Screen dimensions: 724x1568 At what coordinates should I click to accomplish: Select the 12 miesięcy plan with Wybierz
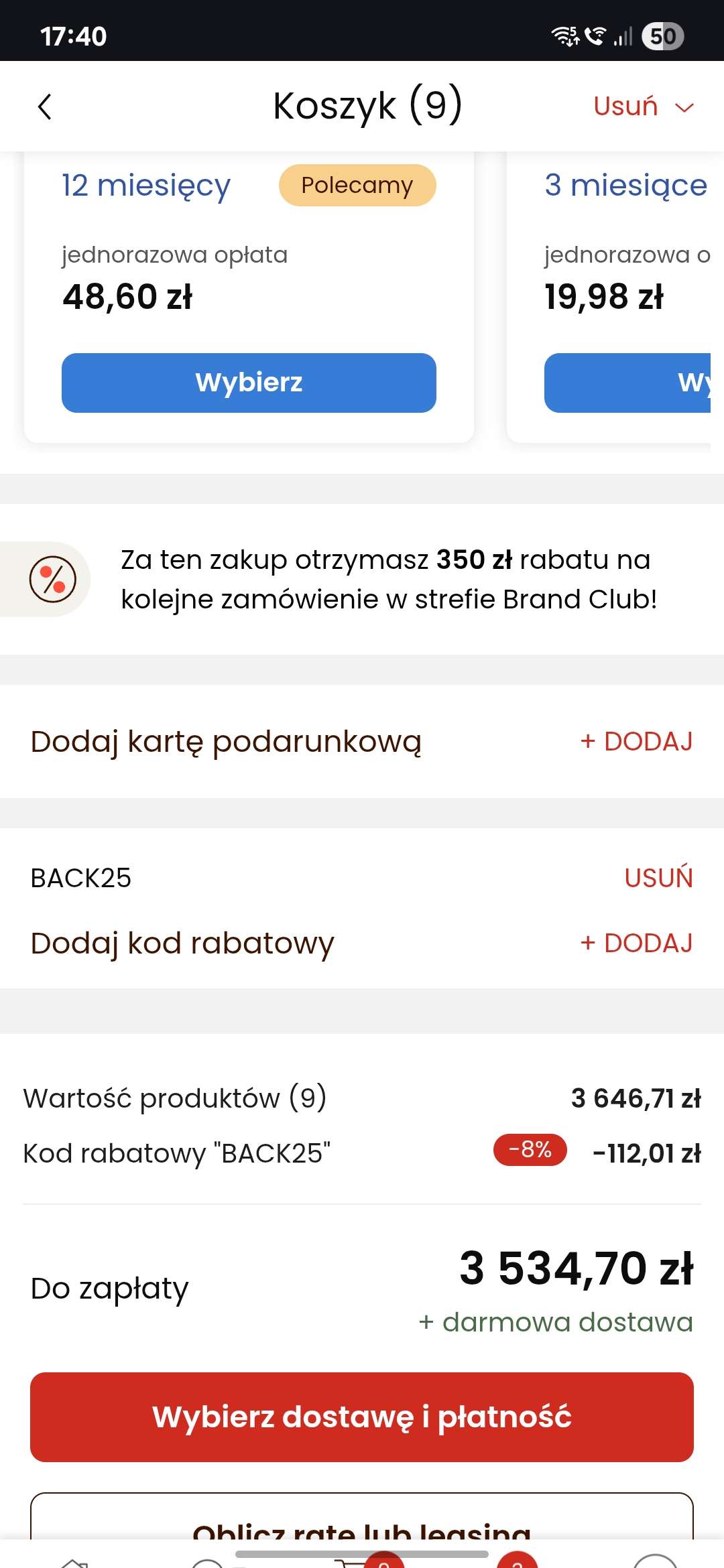pos(249,383)
